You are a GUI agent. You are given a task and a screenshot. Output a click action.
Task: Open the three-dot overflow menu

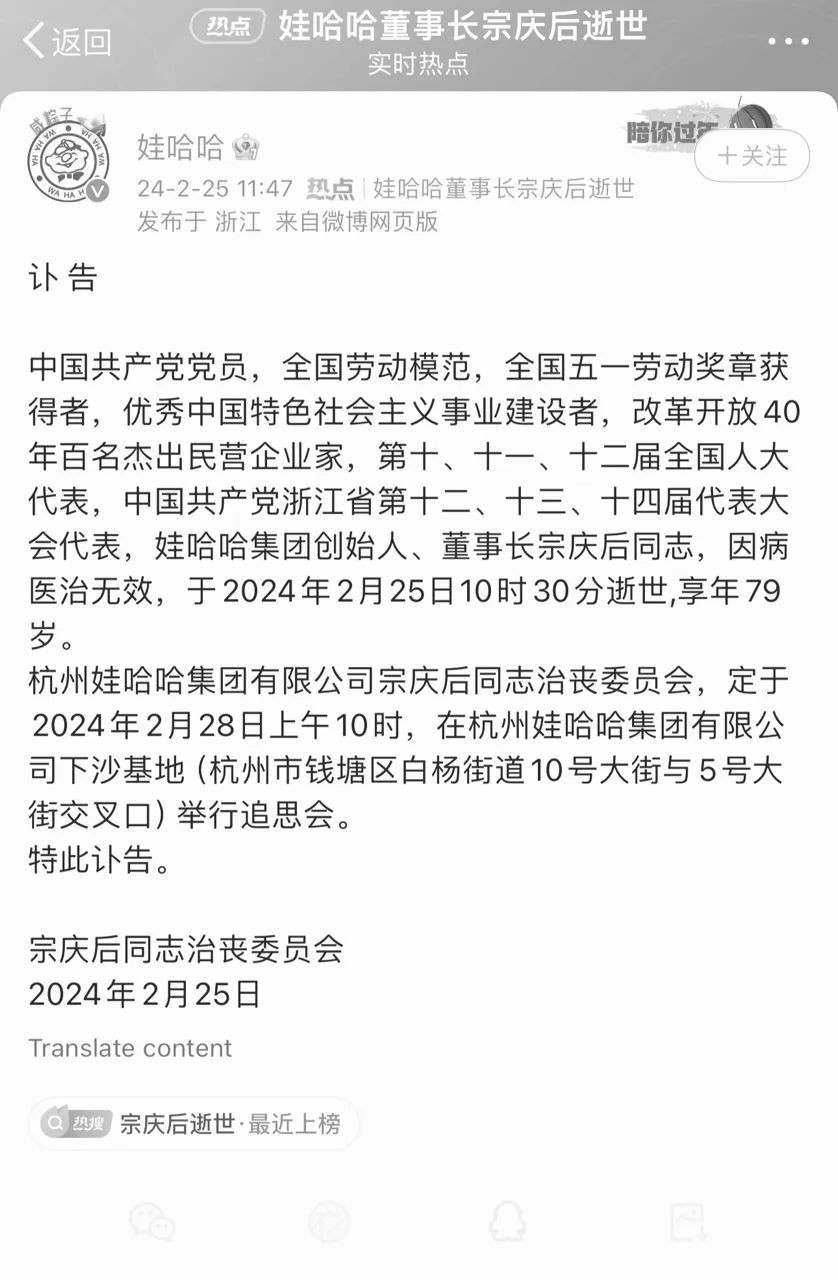point(788,41)
